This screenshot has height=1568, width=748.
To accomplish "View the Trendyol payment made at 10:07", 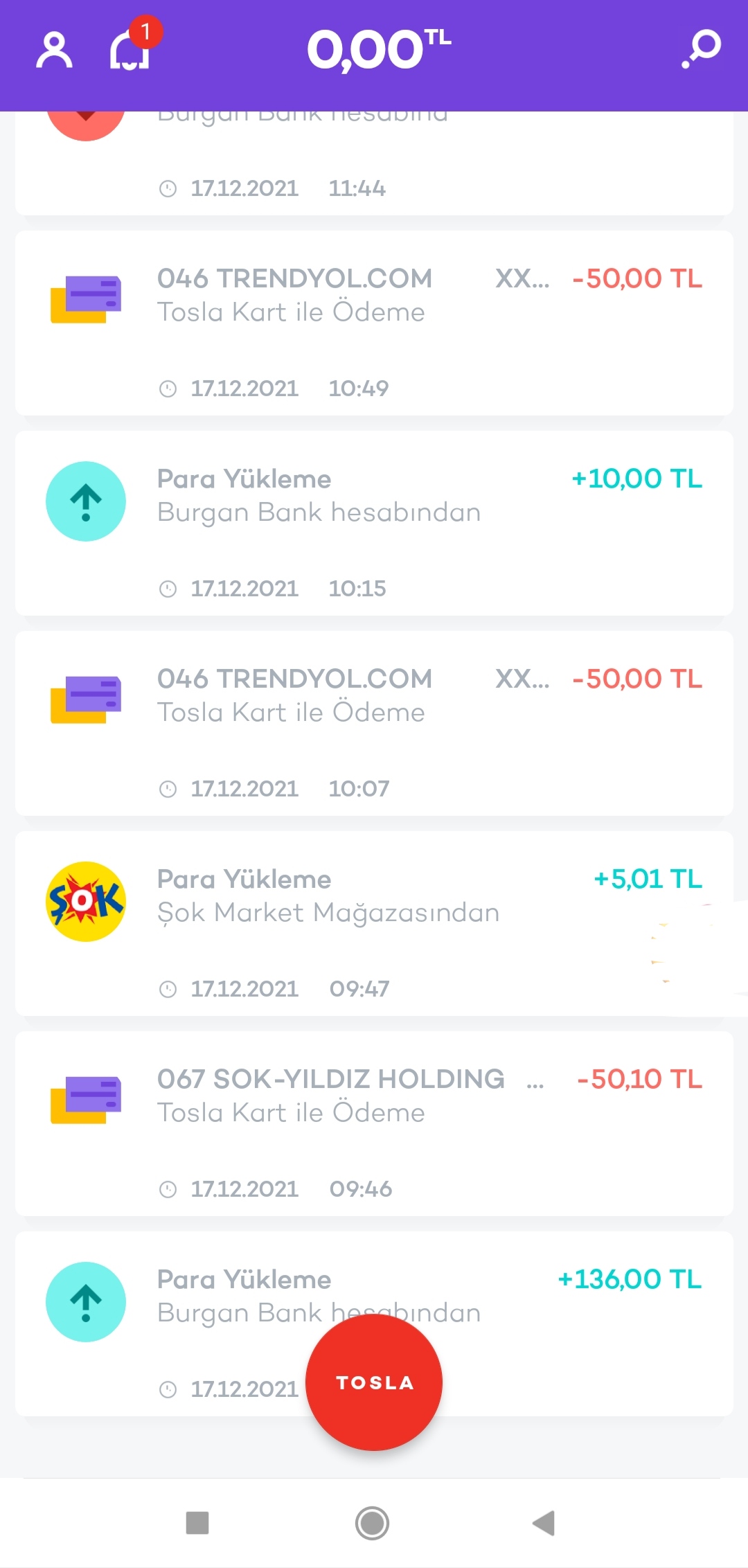I will [374, 724].
